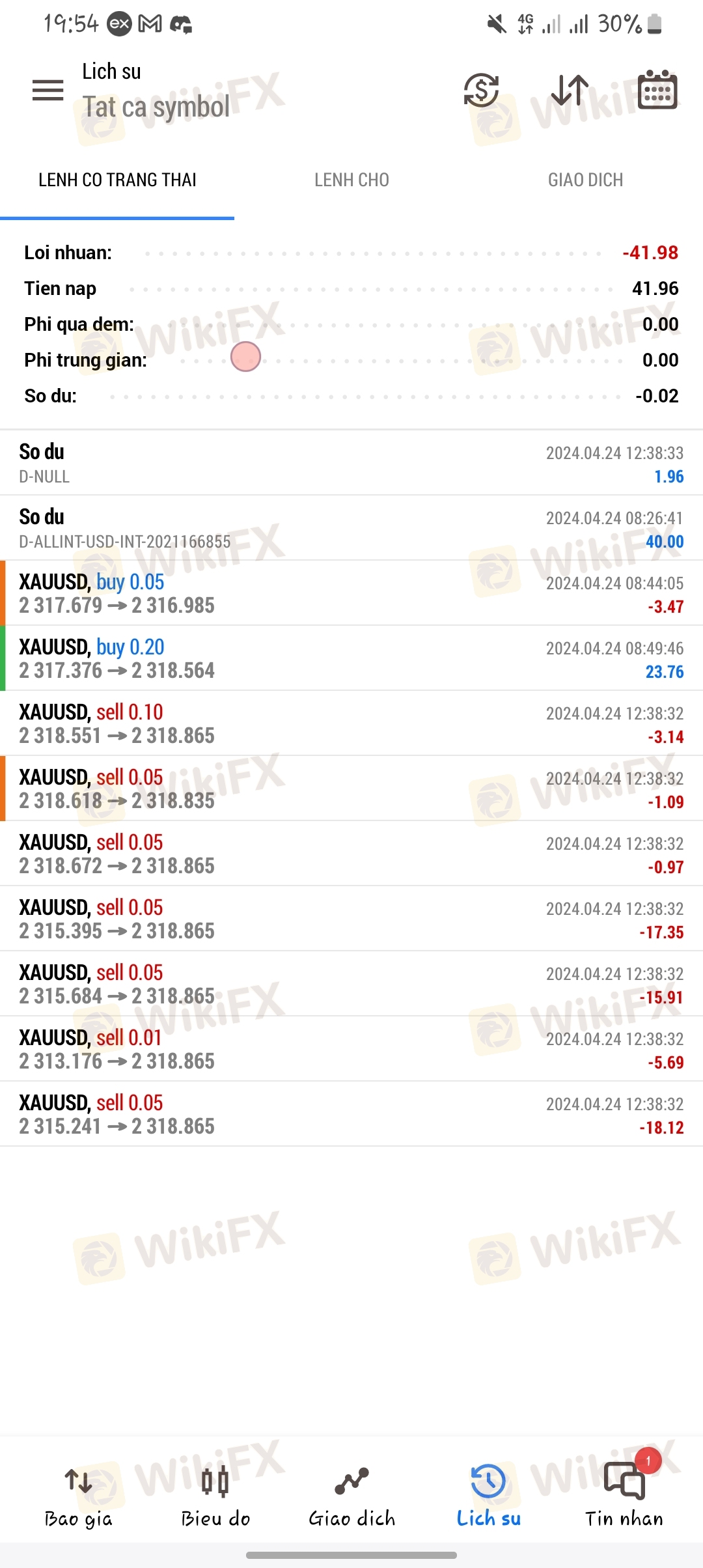Open the XAUUSD sell 0.01 trade row
The height and width of the screenshot is (1568, 703).
(x=351, y=1049)
